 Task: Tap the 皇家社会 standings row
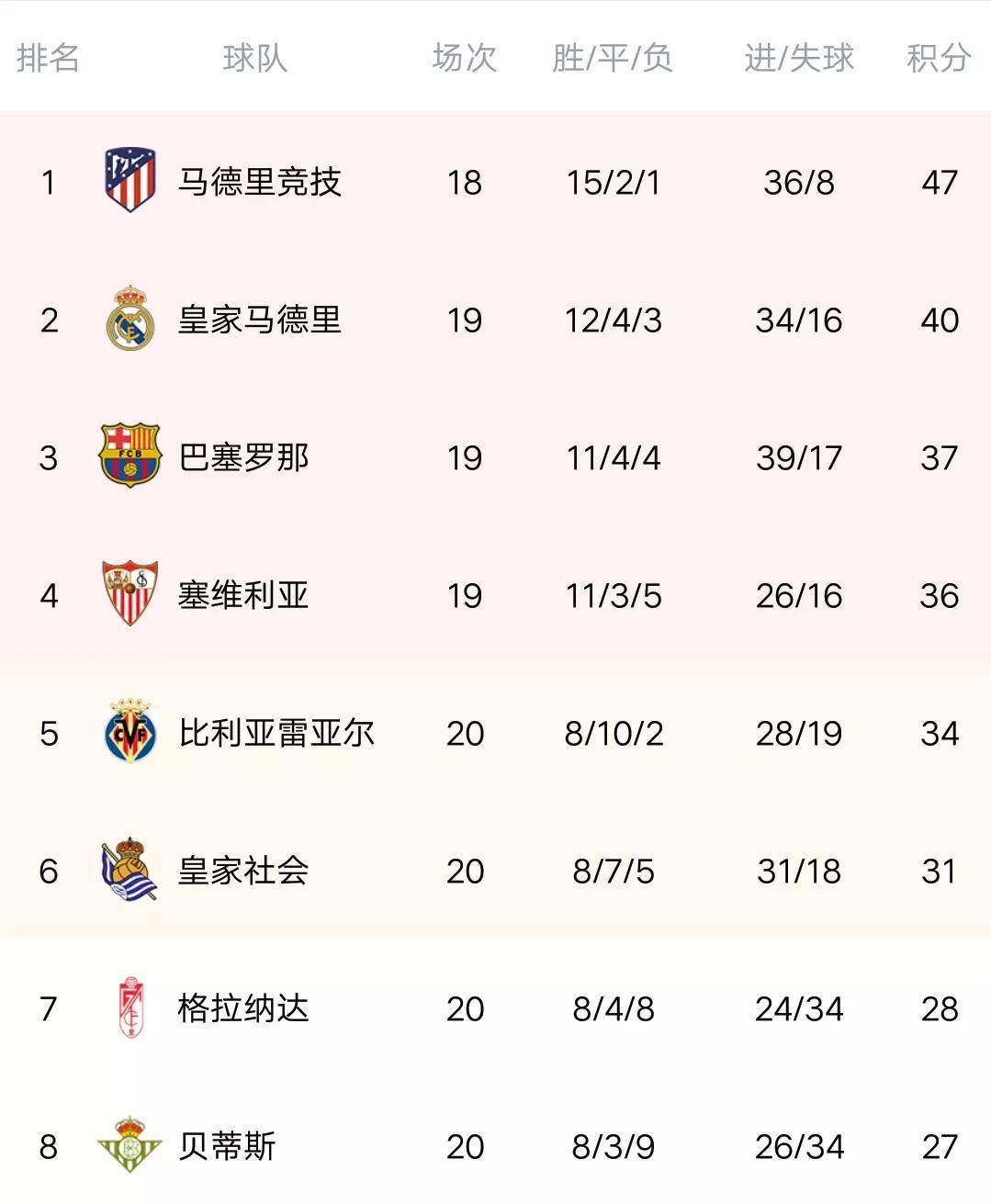[243, 871]
